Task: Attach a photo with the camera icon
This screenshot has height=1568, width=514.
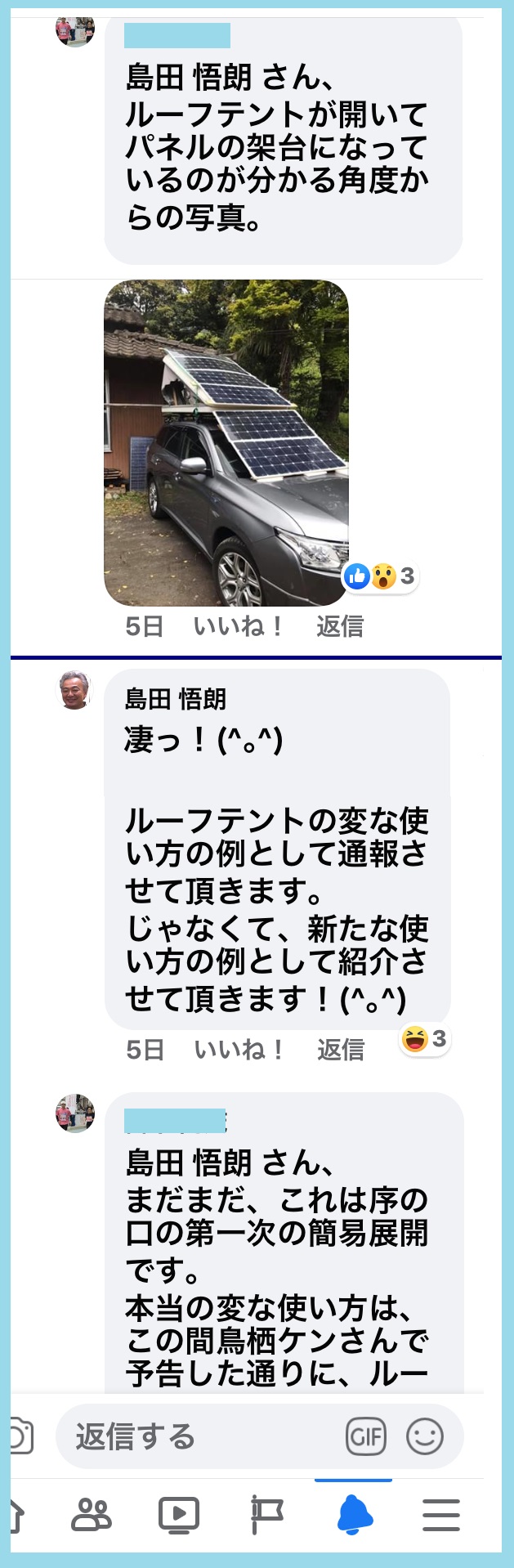Action: [x=20, y=1436]
